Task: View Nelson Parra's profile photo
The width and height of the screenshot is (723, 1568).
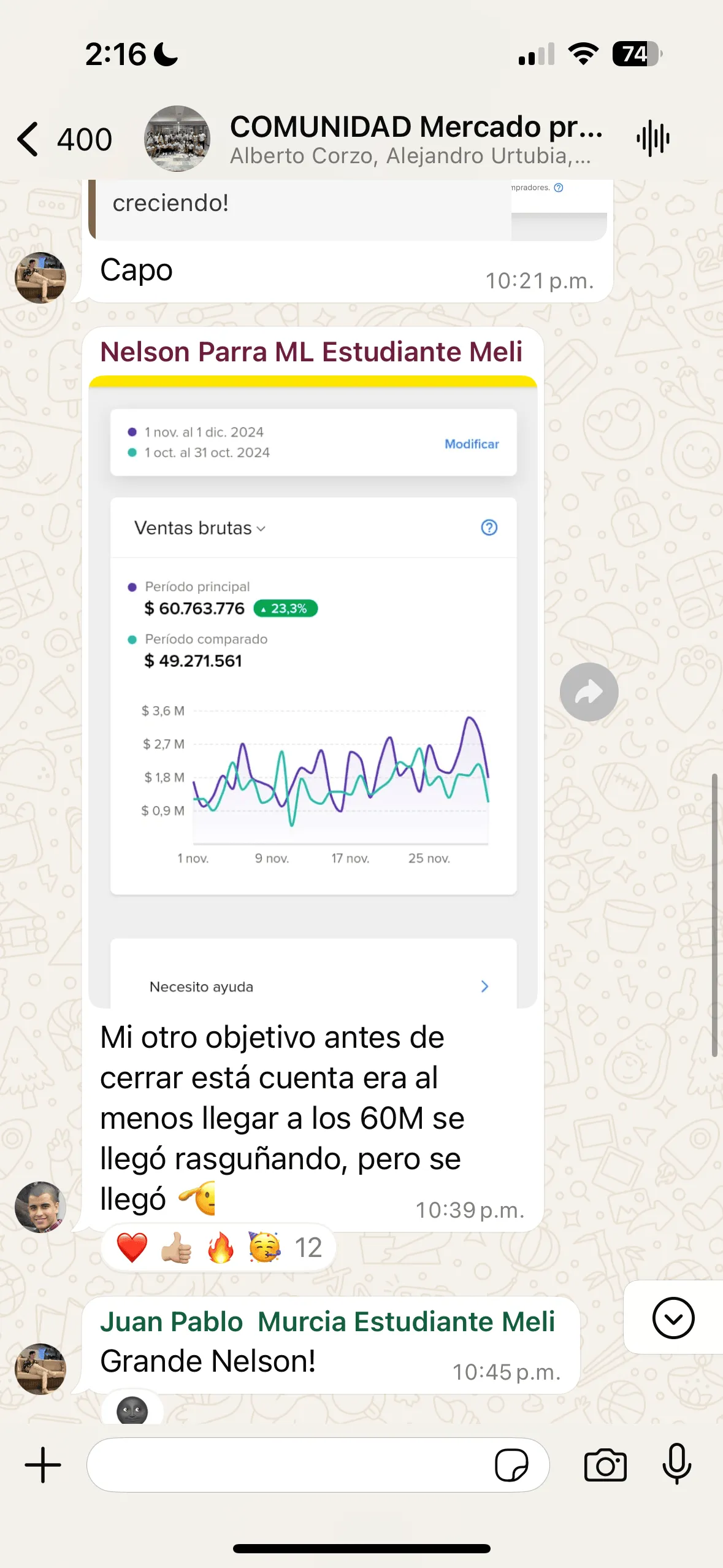Action: pos(40,1207)
